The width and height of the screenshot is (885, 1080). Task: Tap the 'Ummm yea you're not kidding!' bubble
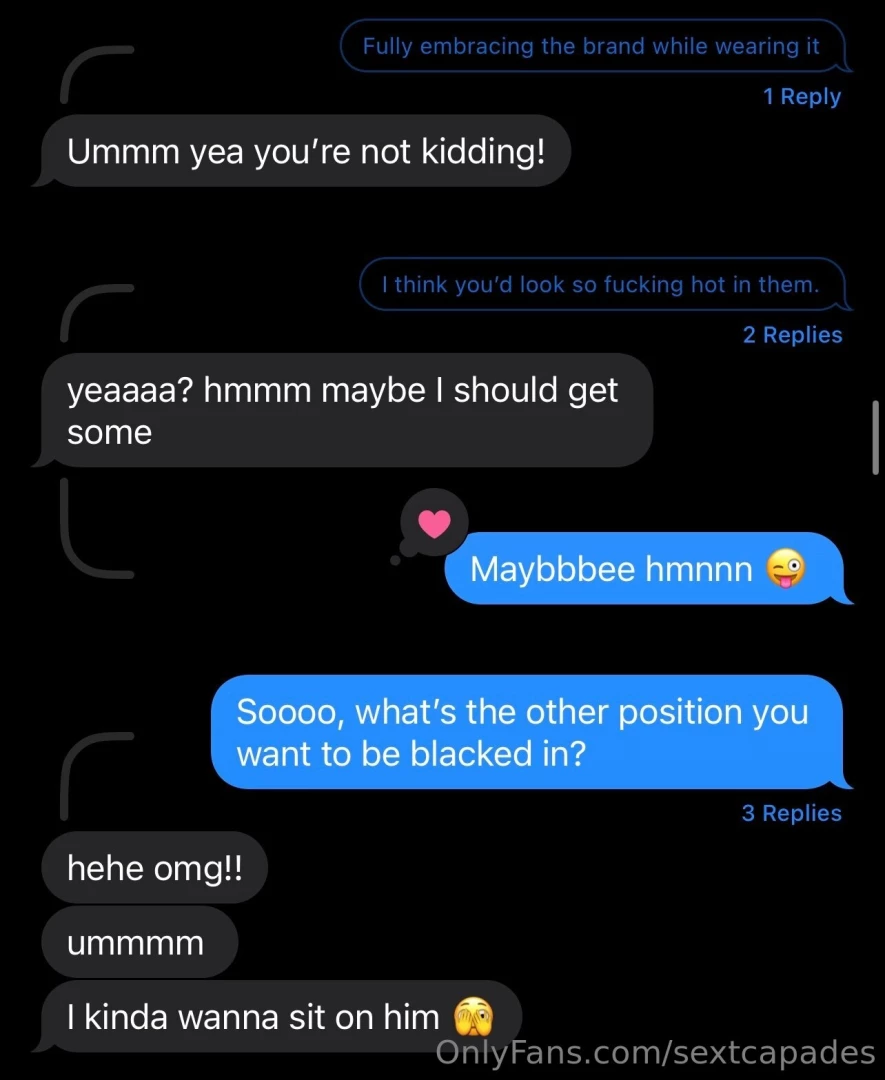(305, 151)
